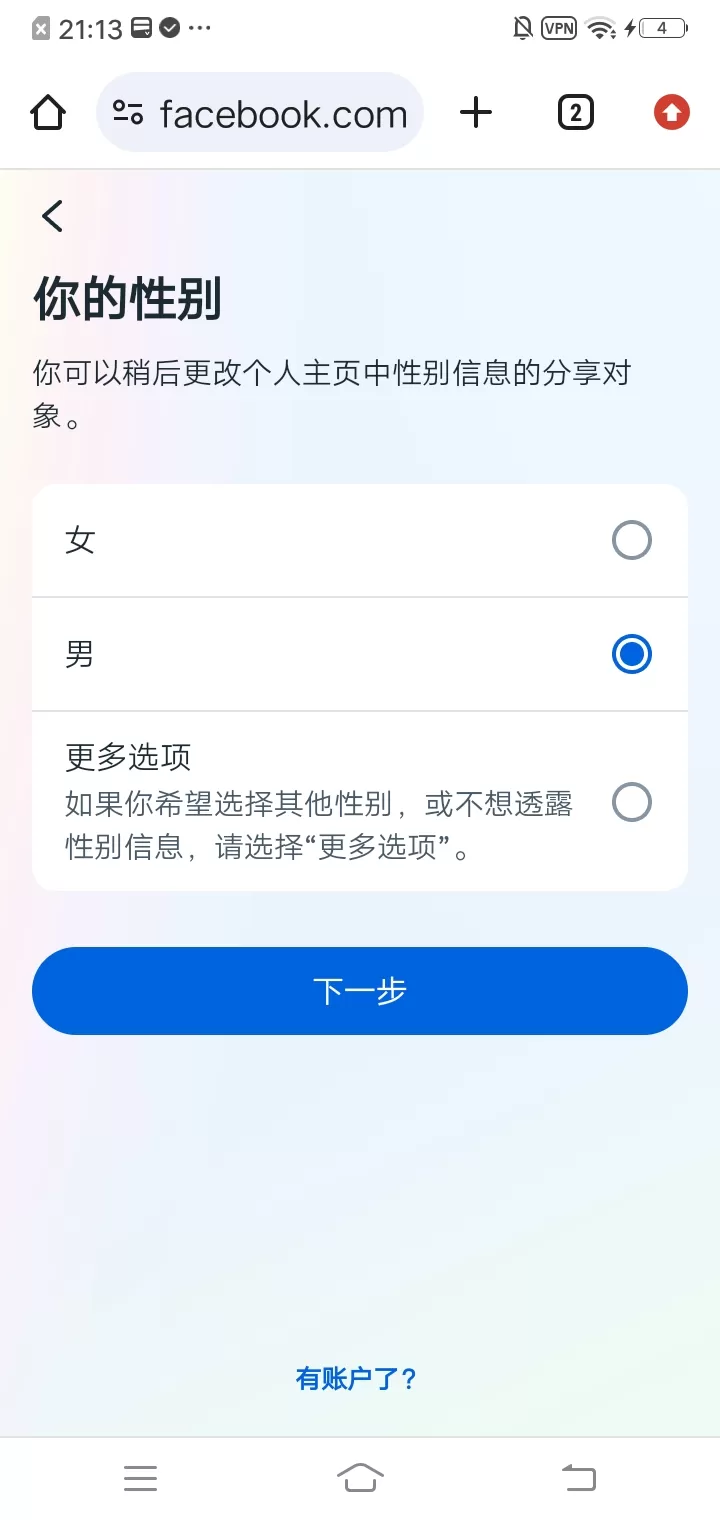The height and width of the screenshot is (1520, 720).
Task: Open a new tab with the plus icon
Action: [x=476, y=113]
